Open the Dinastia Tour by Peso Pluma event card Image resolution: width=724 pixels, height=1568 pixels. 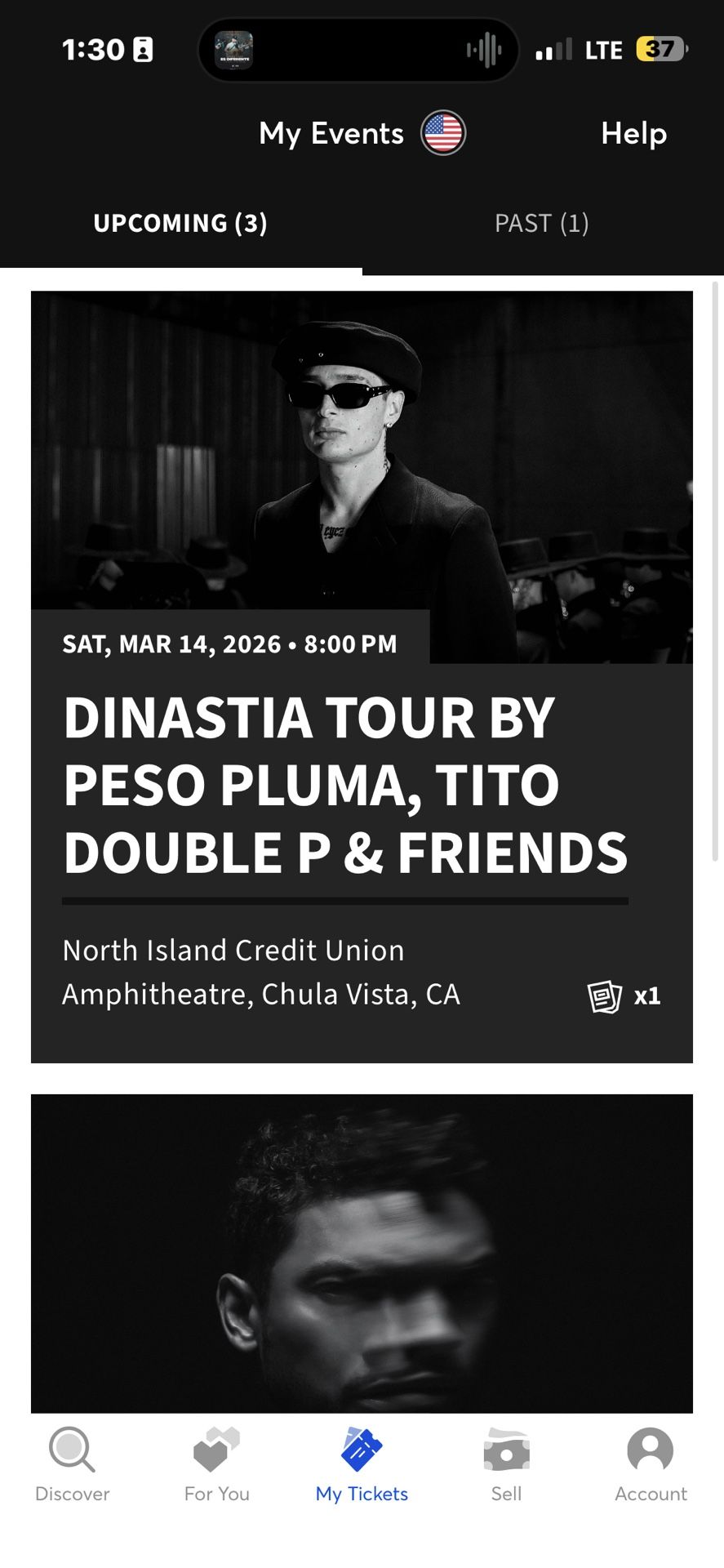click(x=362, y=784)
